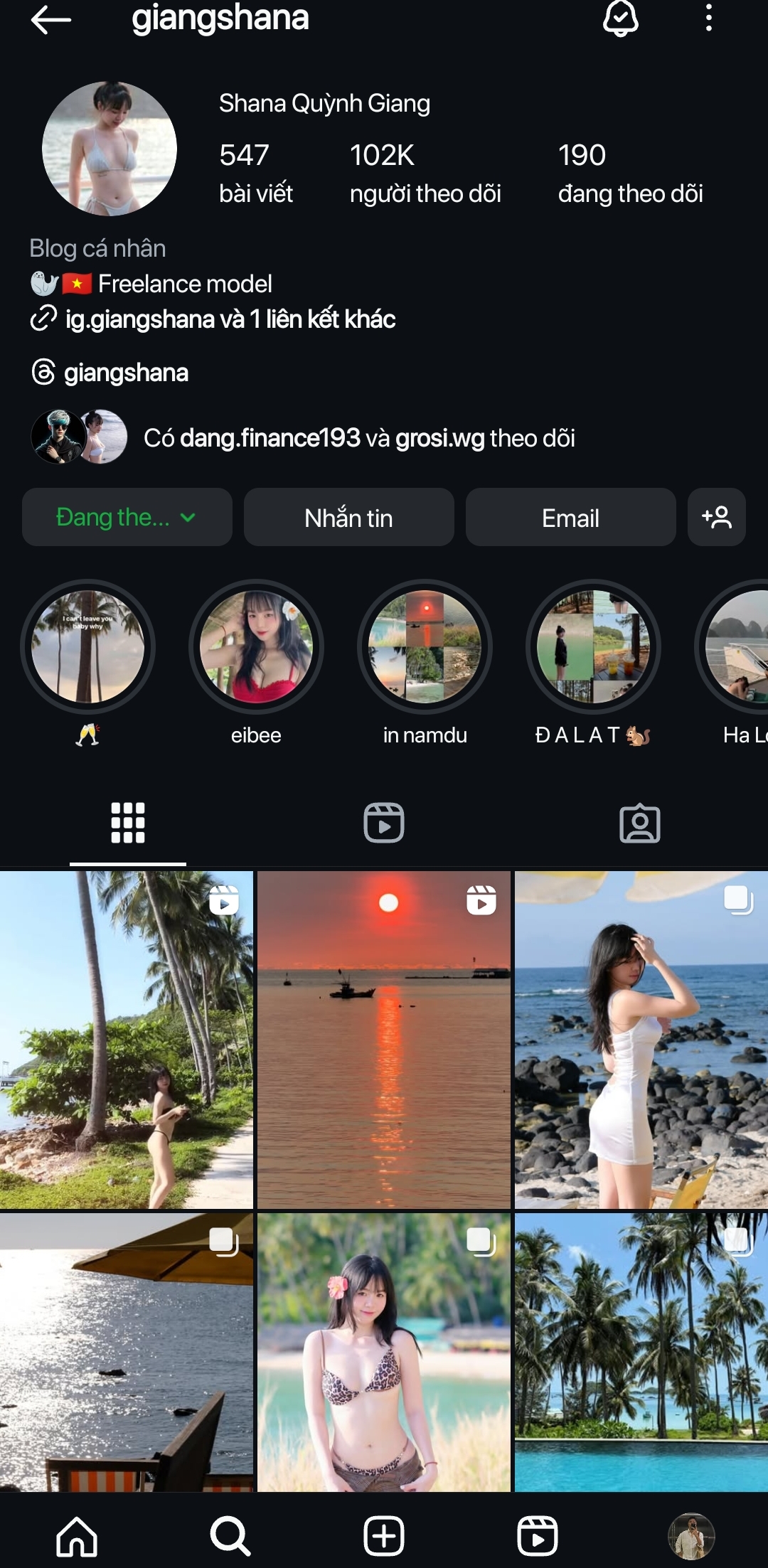Screen dimensions: 768x1568
Task: Switch to the tagged photos tab
Action: point(639,823)
